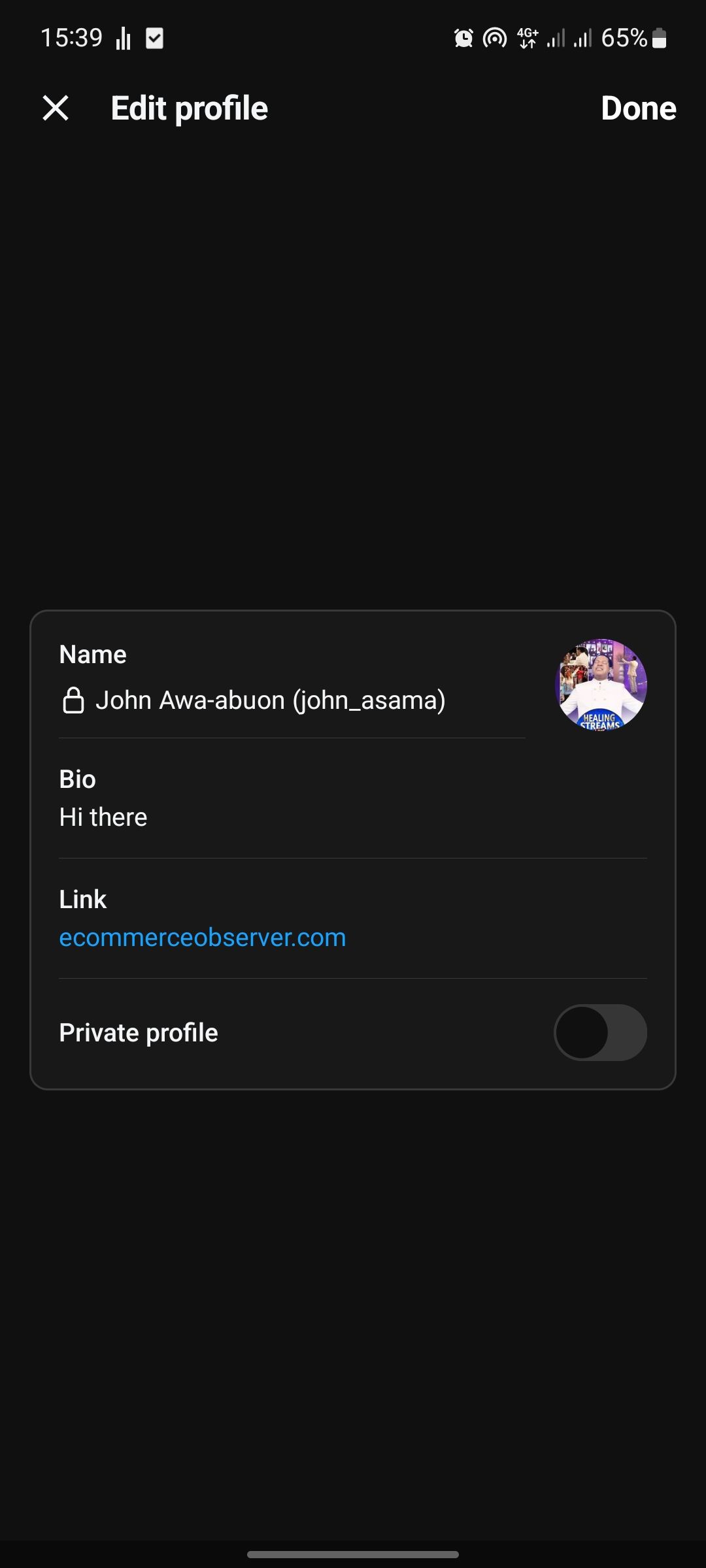This screenshot has width=706, height=1568.
Task: Close the Edit profile screen
Action: 55,108
